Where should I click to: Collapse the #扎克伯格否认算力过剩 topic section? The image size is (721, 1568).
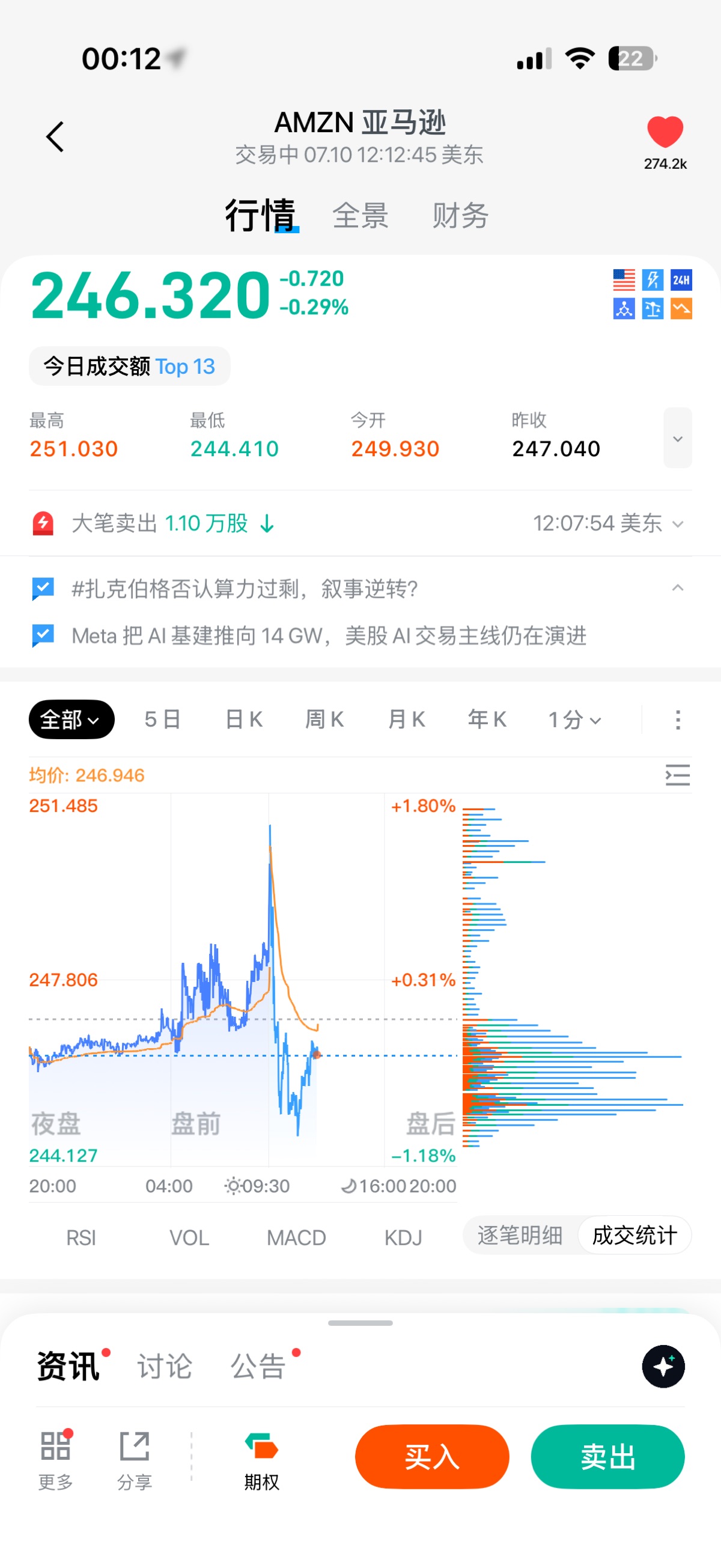pyautogui.click(x=677, y=588)
